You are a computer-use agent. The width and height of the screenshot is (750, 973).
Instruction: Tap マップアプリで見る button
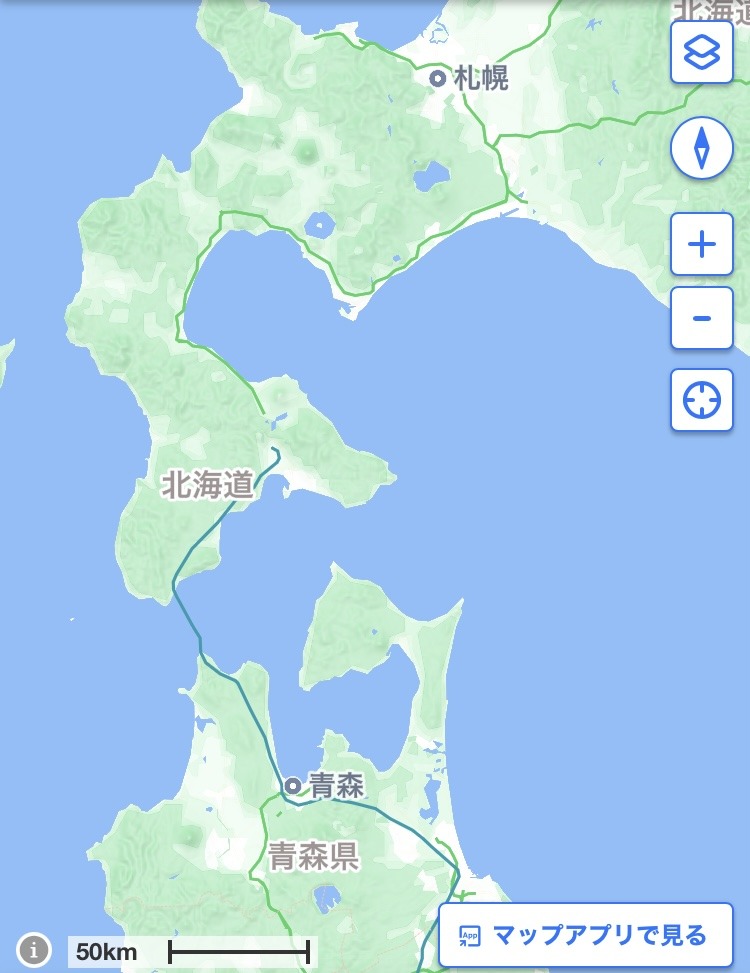tap(584, 936)
